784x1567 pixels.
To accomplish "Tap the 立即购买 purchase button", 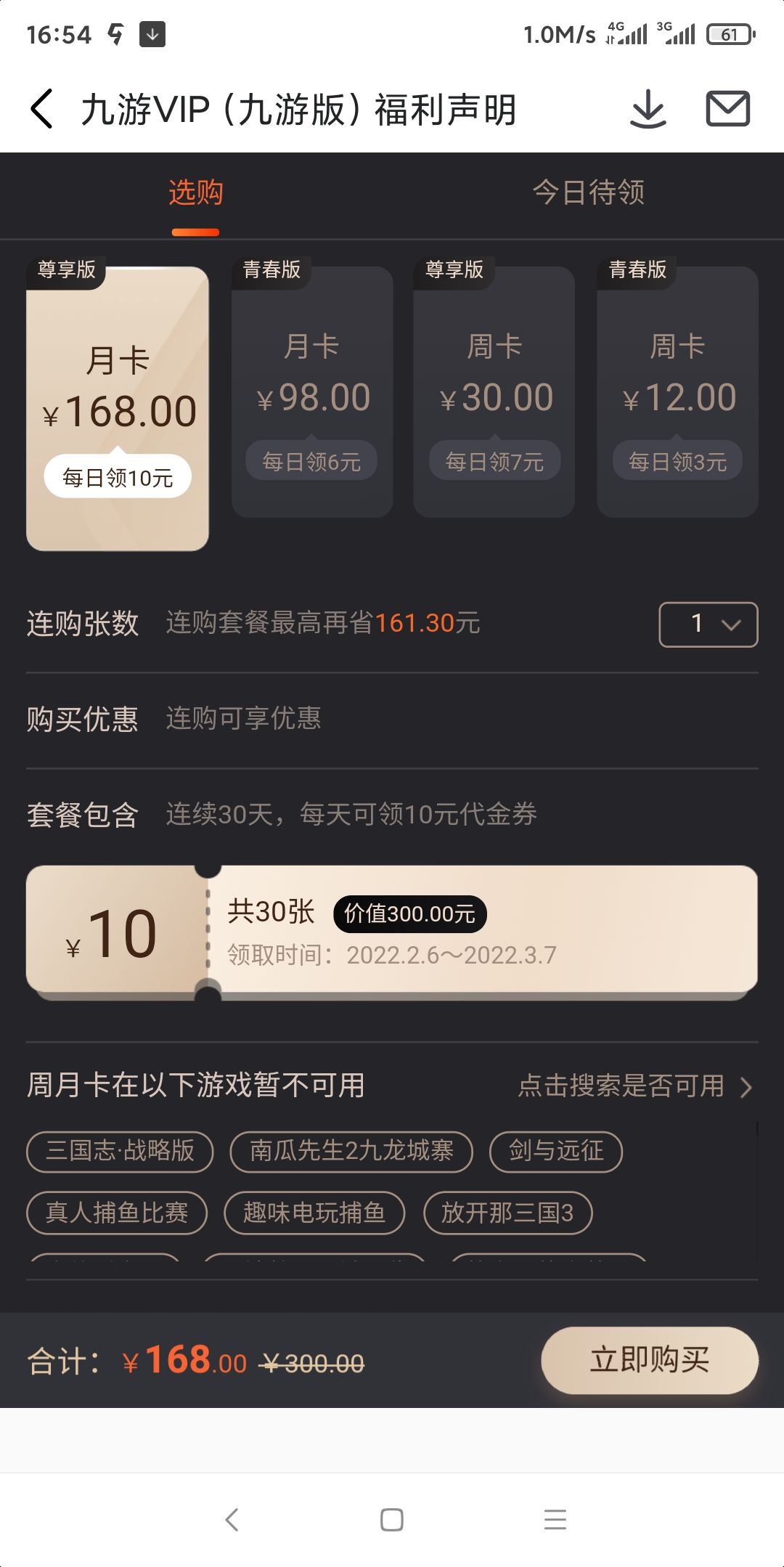I will pyautogui.click(x=649, y=1362).
